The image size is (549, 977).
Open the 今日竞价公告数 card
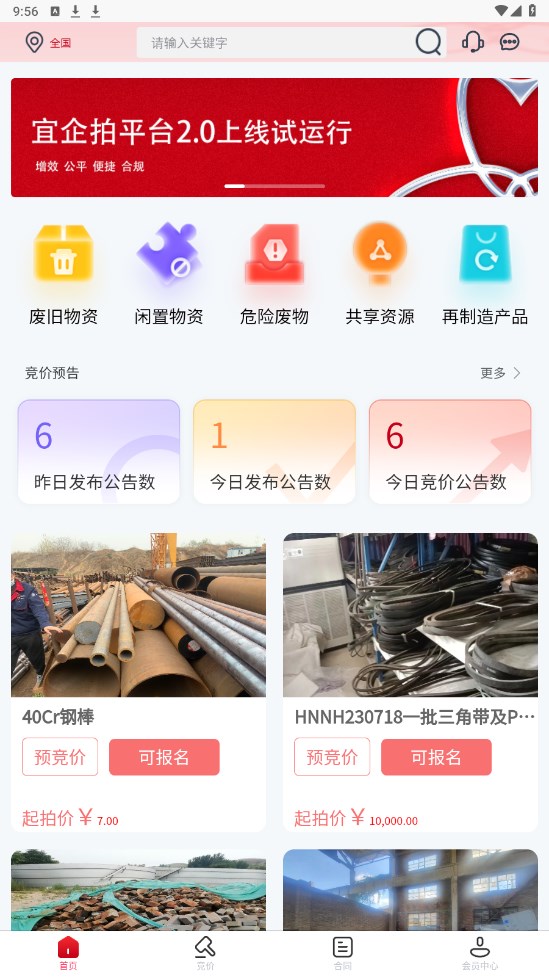(450, 452)
